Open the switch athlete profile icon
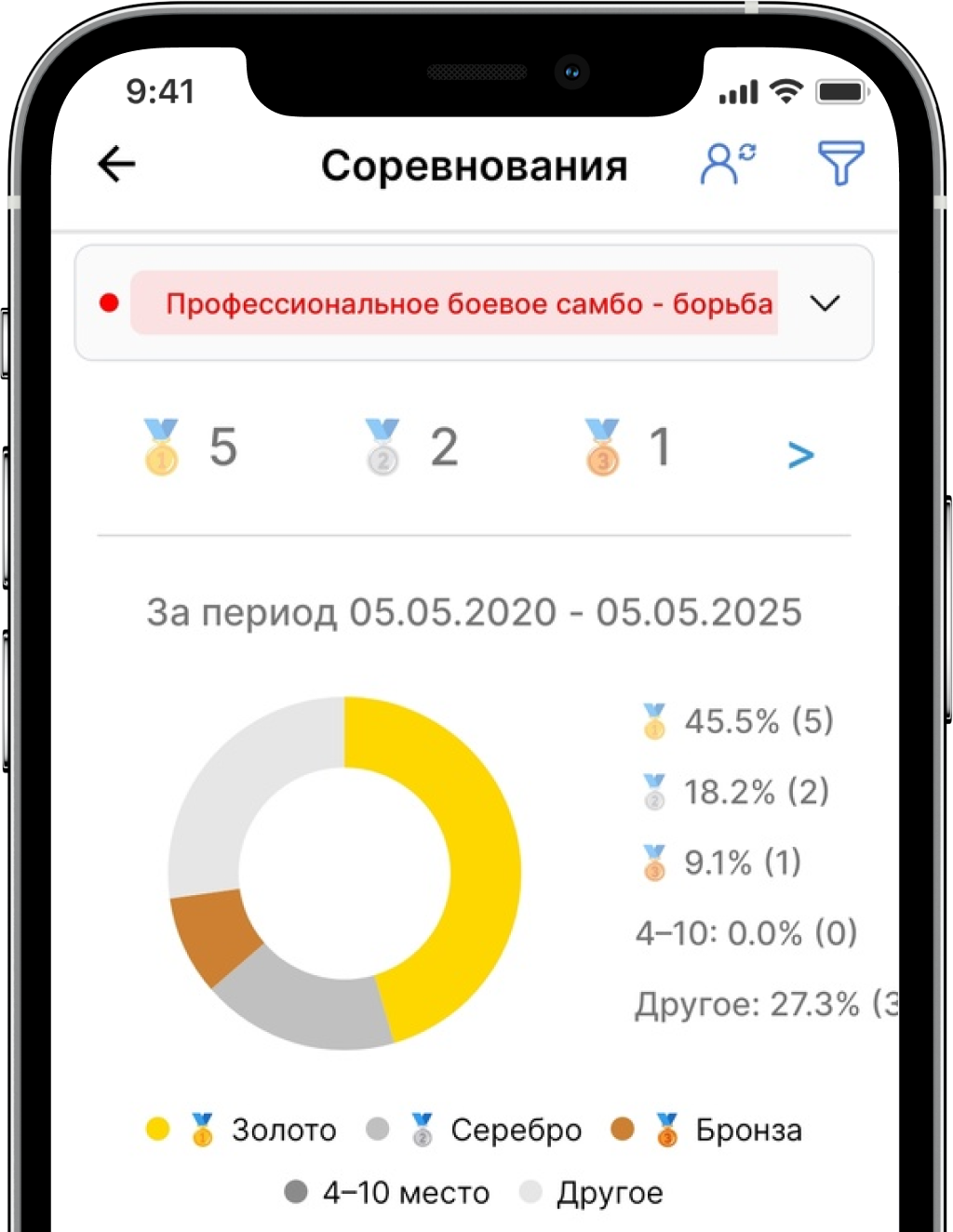The image size is (953, 1232). [728, 164]
